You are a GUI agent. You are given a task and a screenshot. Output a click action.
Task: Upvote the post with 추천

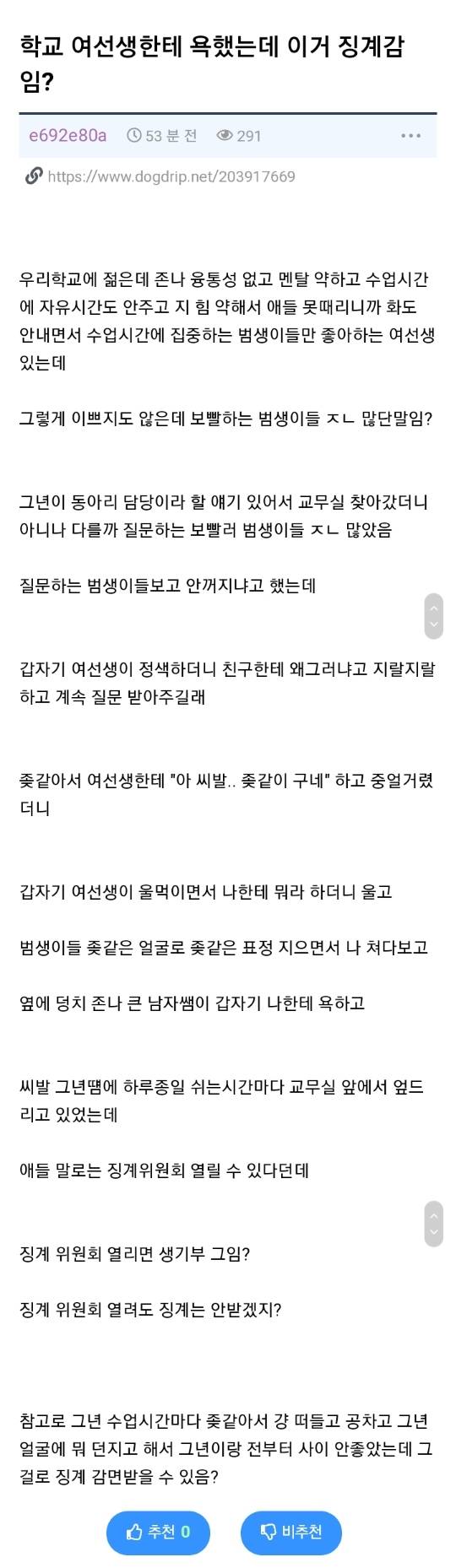(x=158, y=1532)
